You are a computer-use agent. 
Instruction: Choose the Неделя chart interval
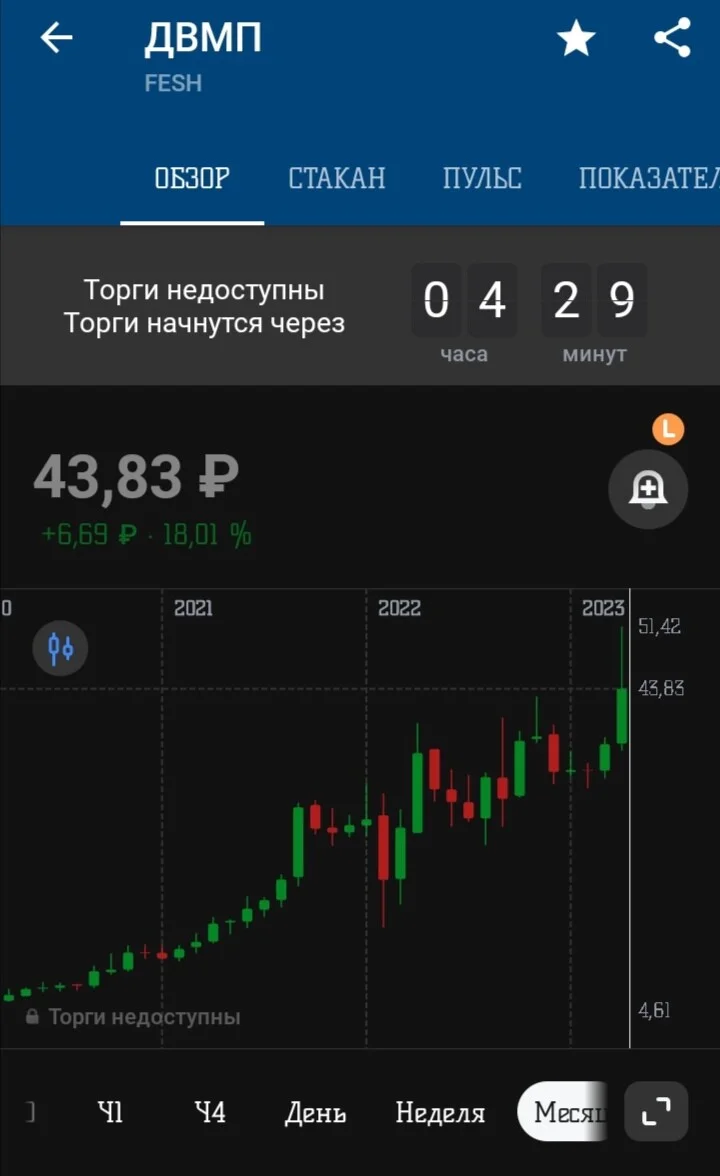coord(440,1112)
